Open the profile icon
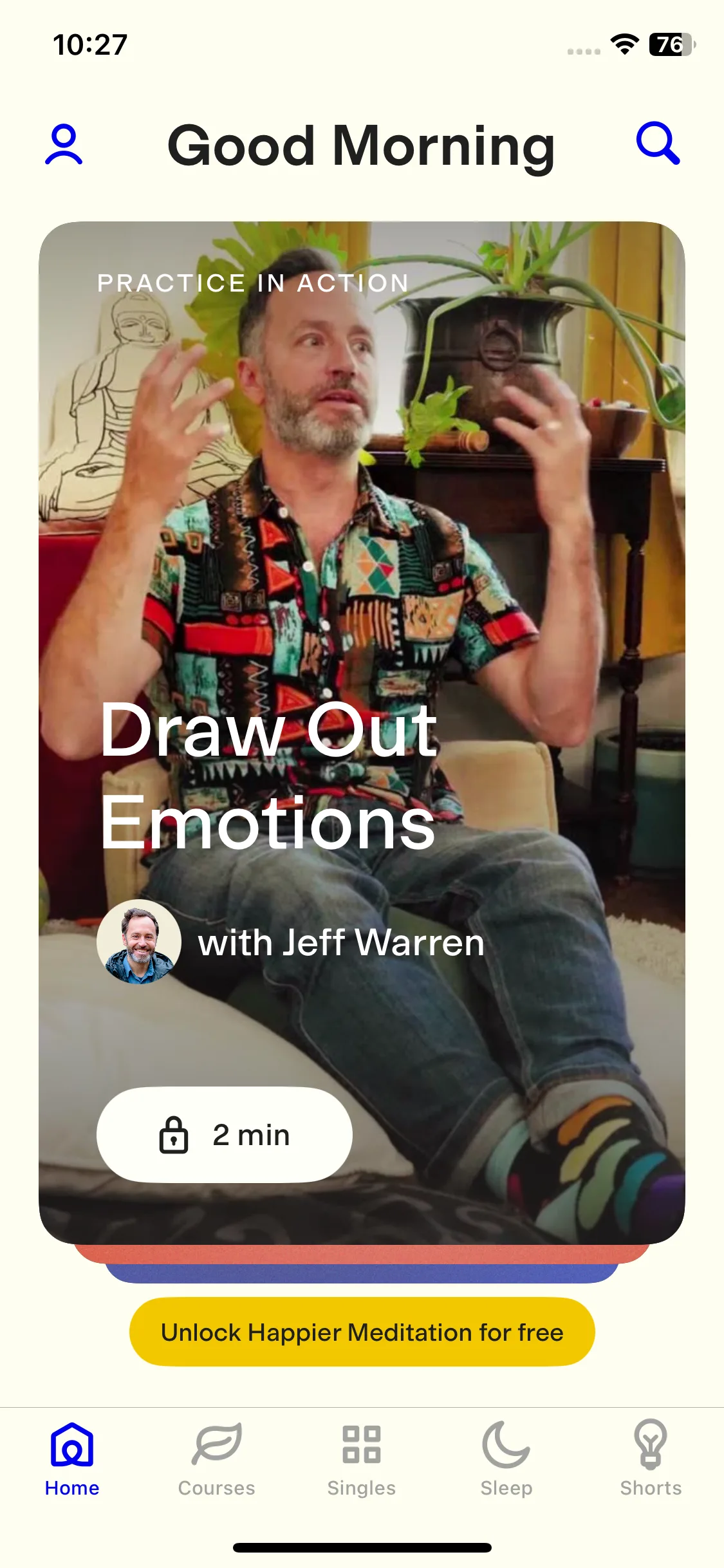Viewport: 724px width, 1568px height. pyautogui.click(x=64, y=145)
